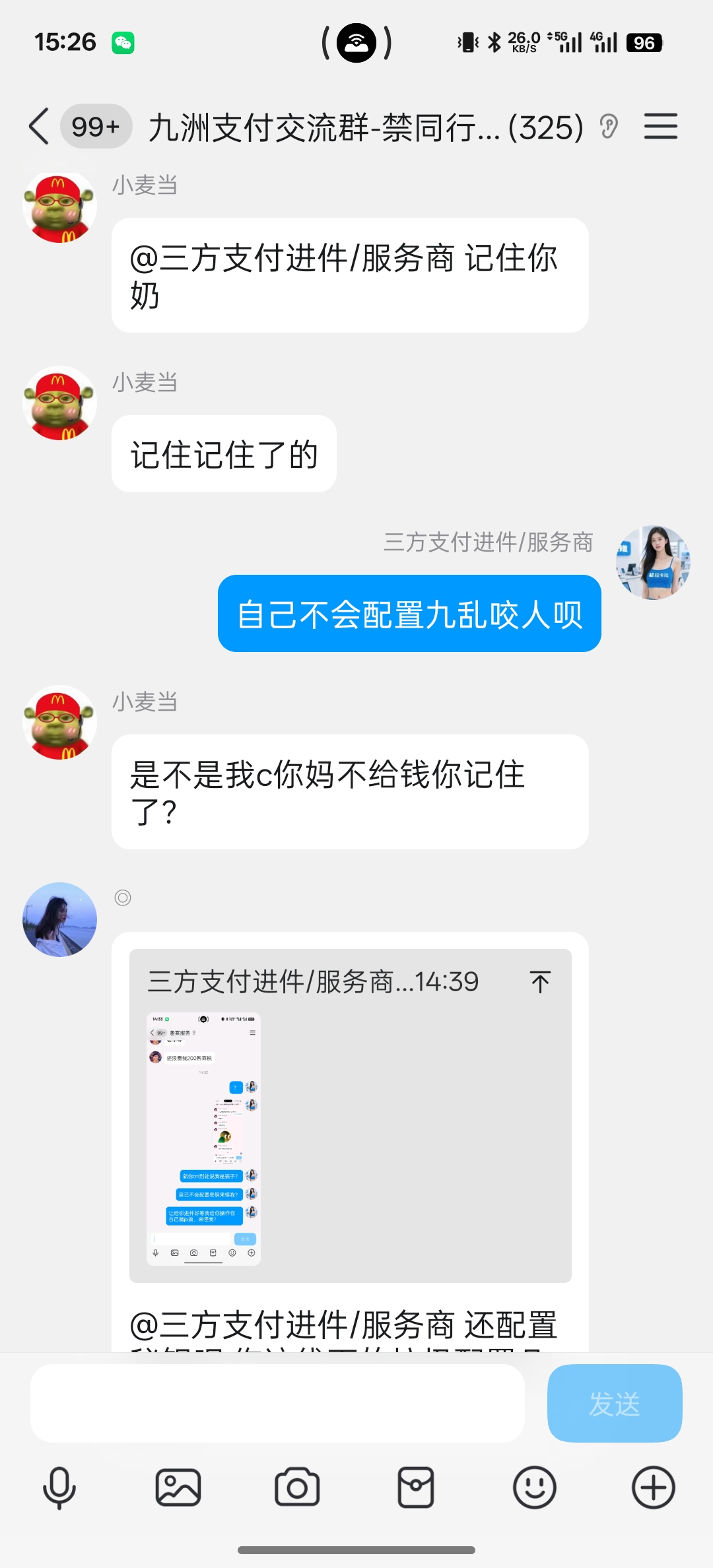Go back to the chat list

pyautogui.click(x=40, y=126)
